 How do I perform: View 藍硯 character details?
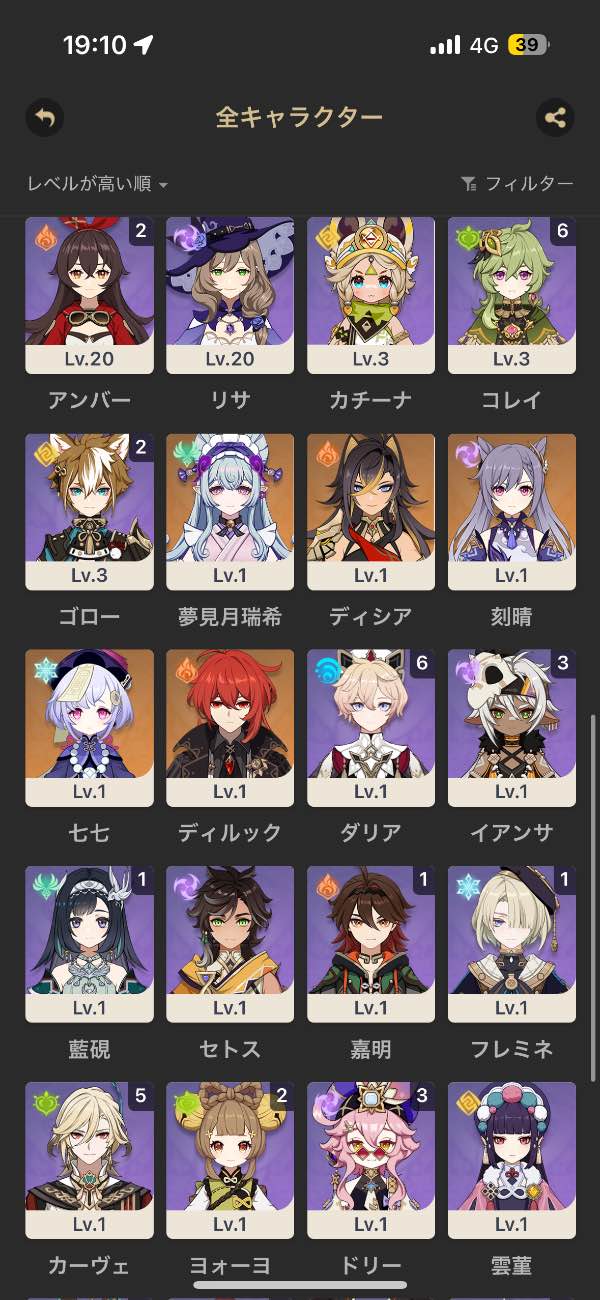click(89, 943)
